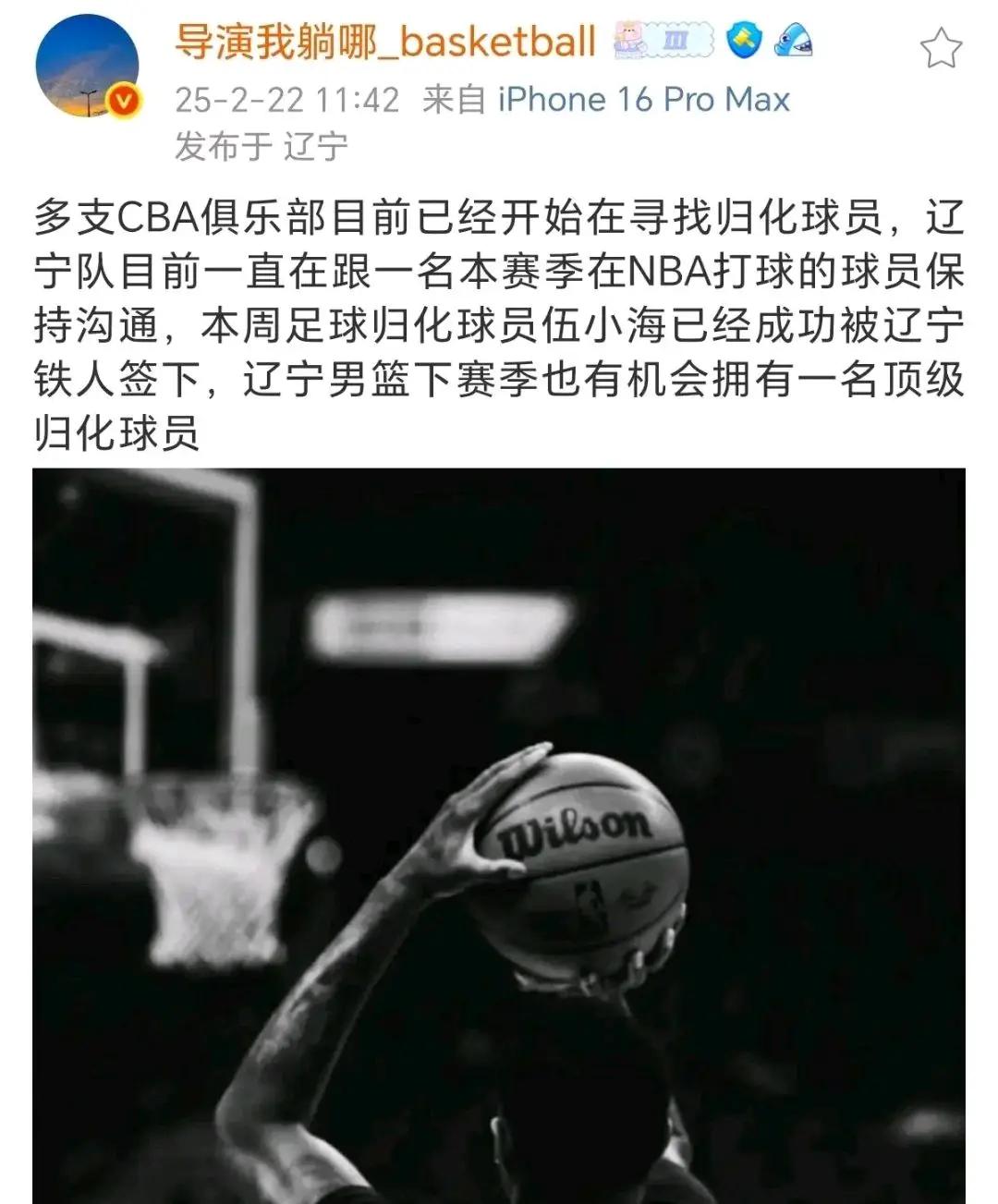Tap the membership level badge
The height and width of the screenshot is (1204, 998).
pyautogui.click(x=664, y=41)
